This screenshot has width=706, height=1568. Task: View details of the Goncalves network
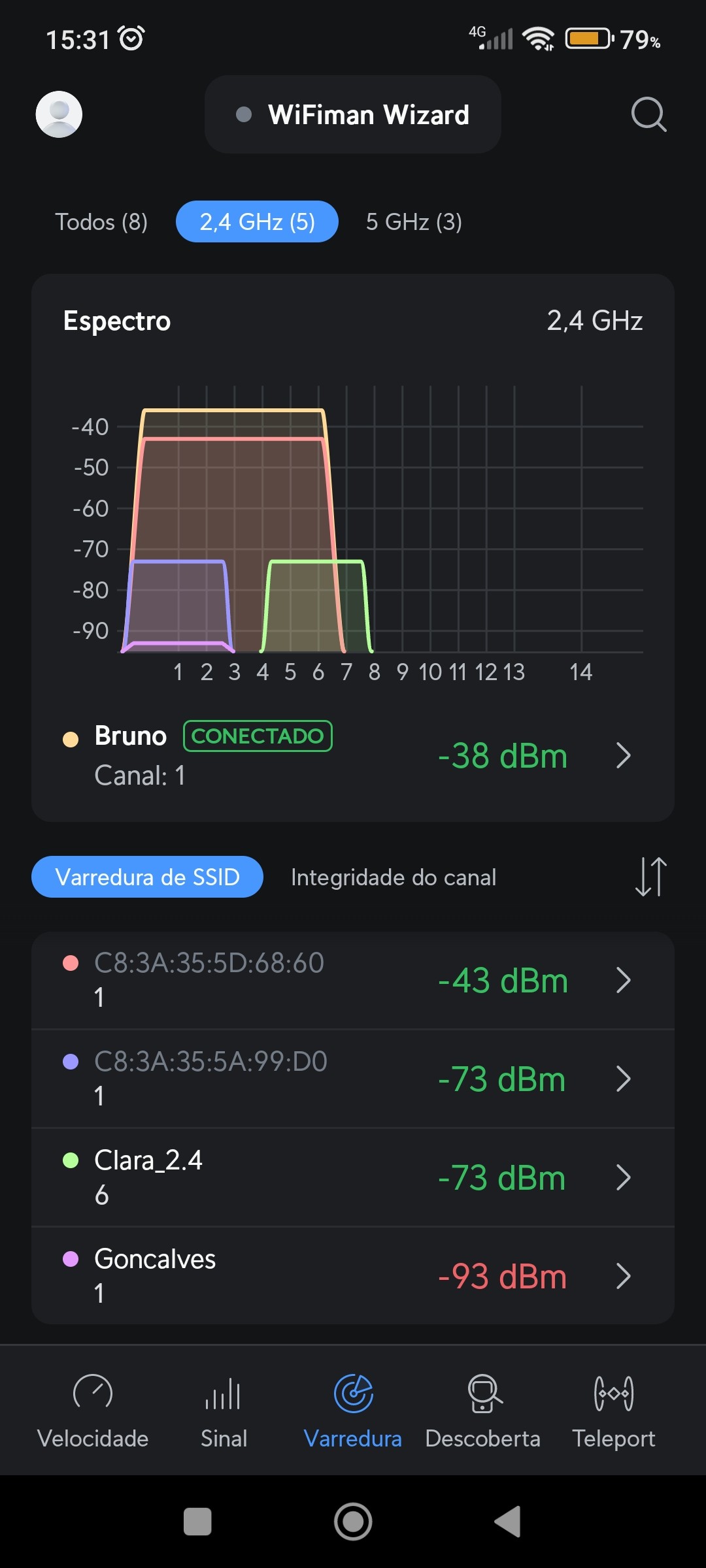click(x=353, y=1276)
